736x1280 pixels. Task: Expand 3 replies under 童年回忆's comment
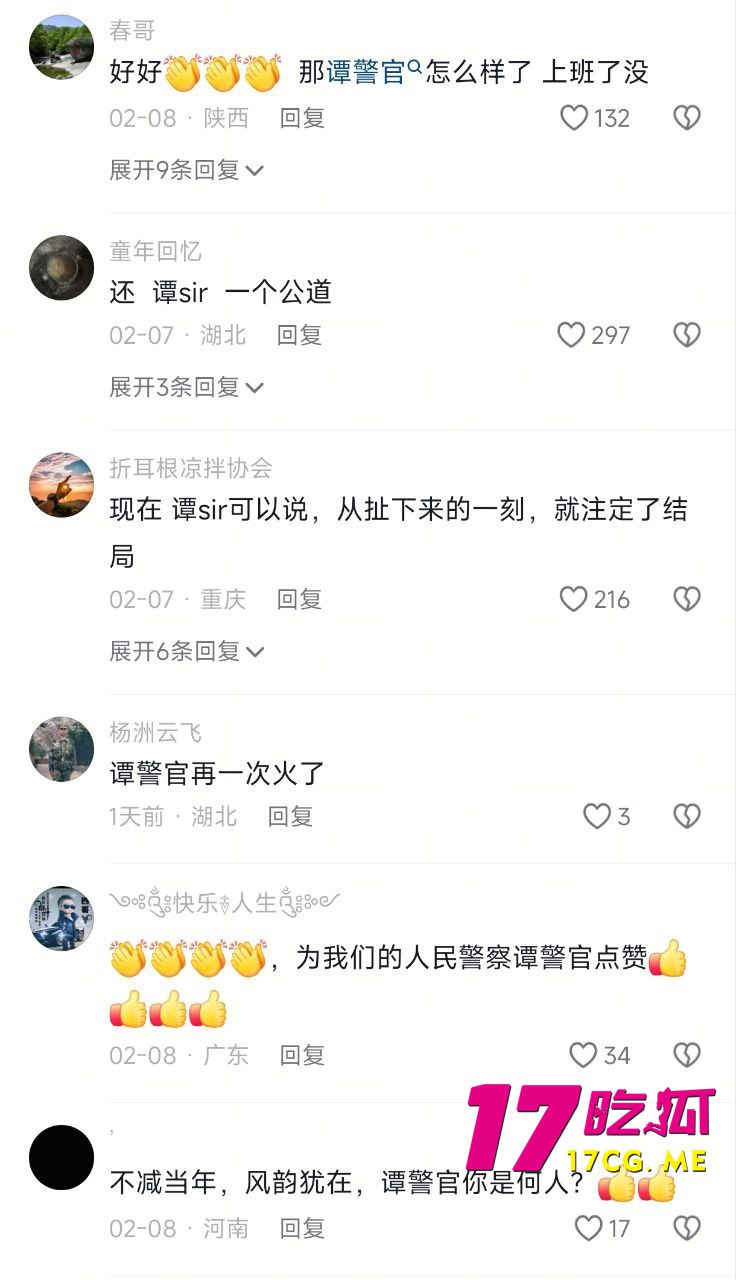[186, 387]
